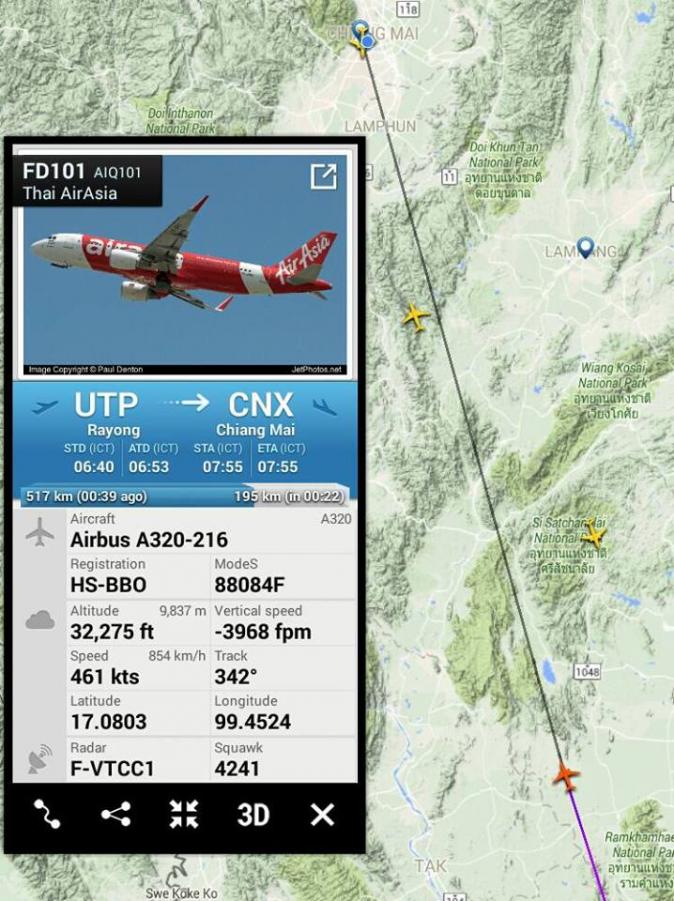
Task: Switch to 3D view
Action: tap(253, 814)
